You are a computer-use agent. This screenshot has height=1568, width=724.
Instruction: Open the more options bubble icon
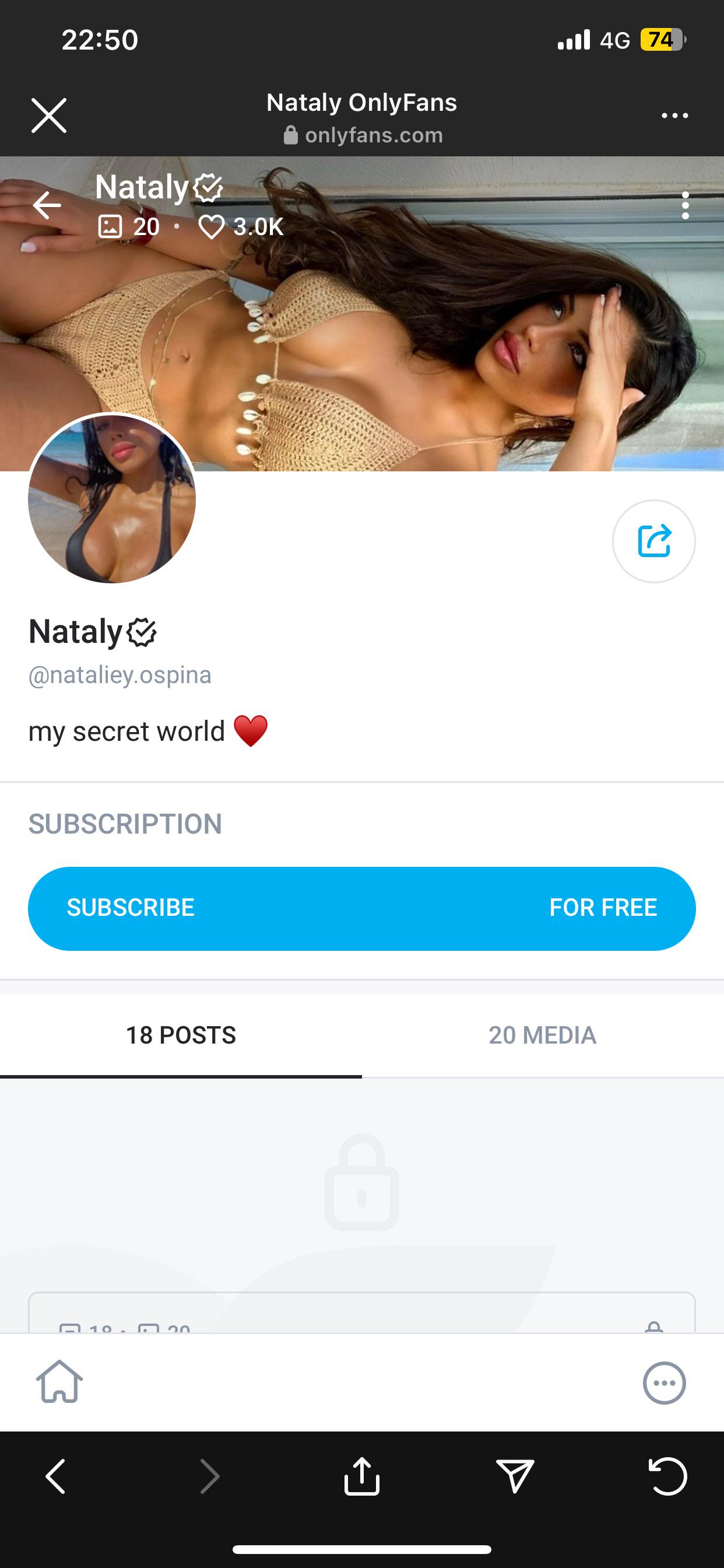[664, 1383]
